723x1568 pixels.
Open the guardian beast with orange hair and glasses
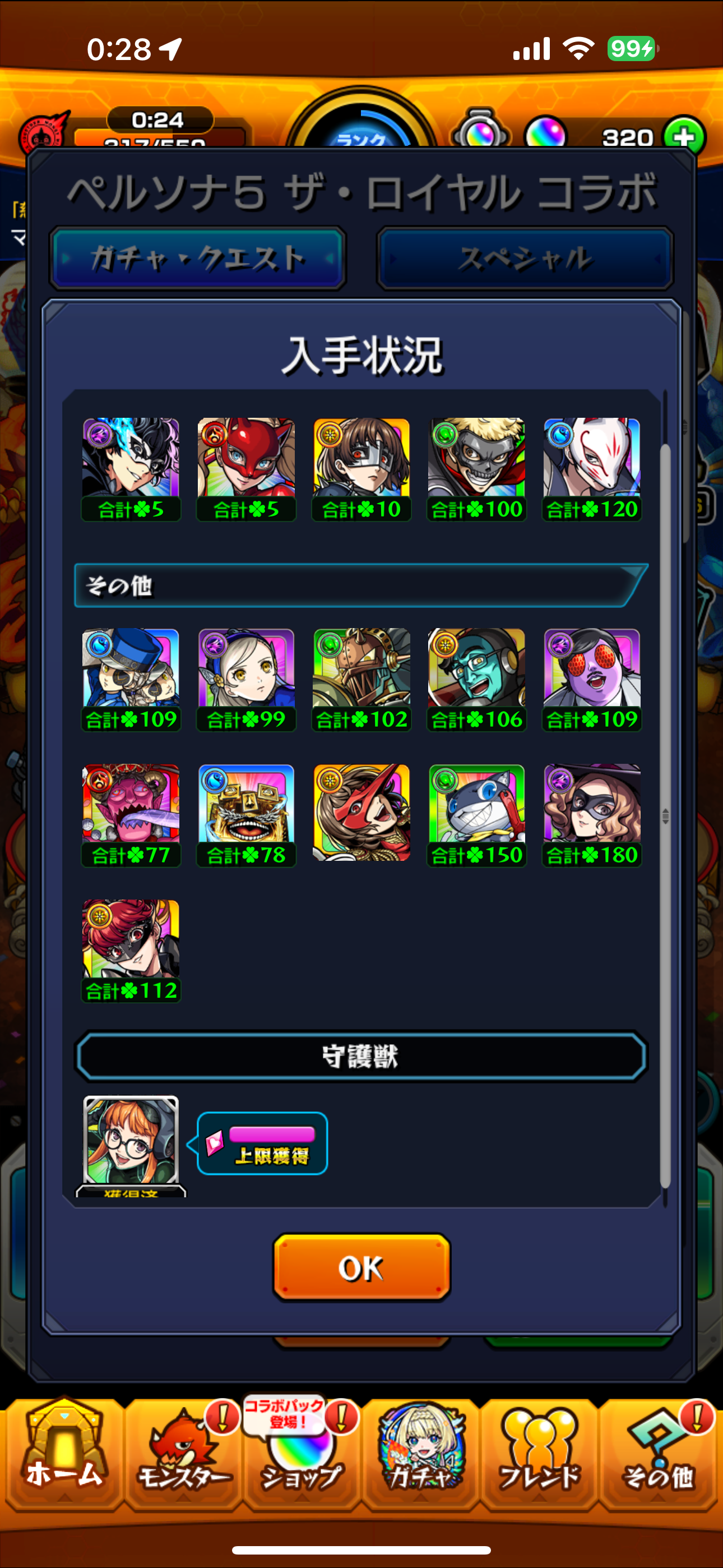[131, 1142]
